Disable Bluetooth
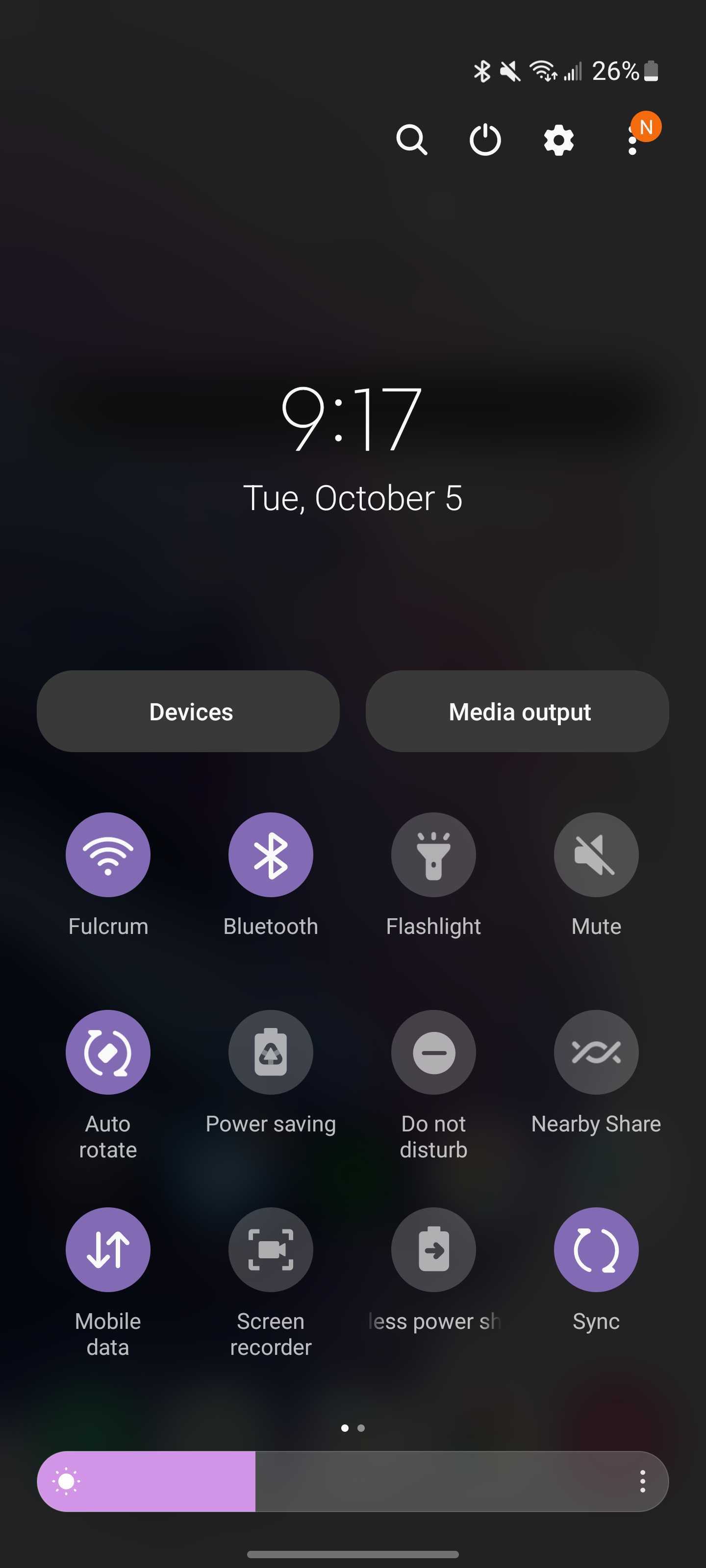The height and width of the screenshot is (1568, 706). point(271,854)
